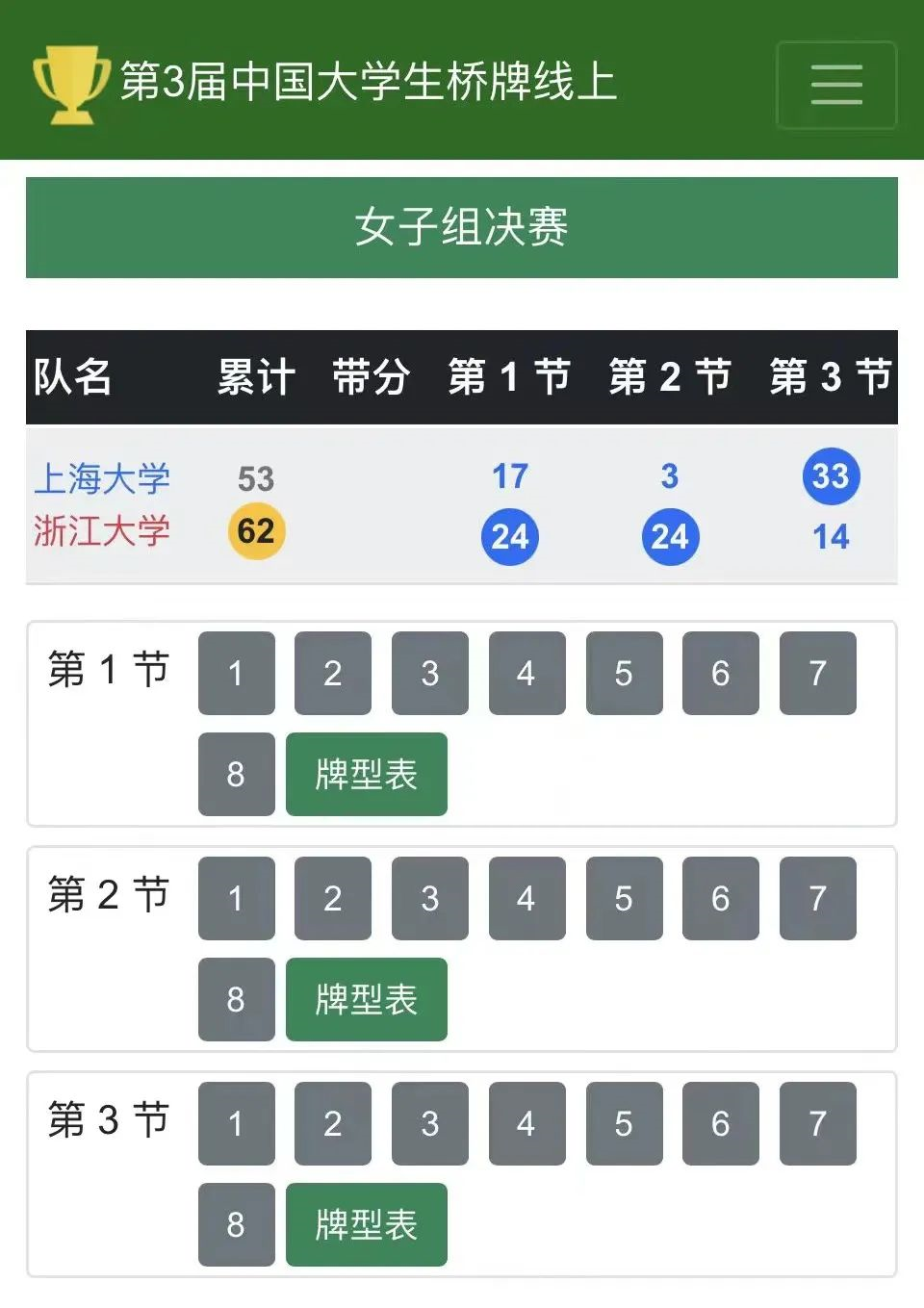Open board 8 in 第 1 节
Screen dimensions: 924x1308
click(236, 774)
